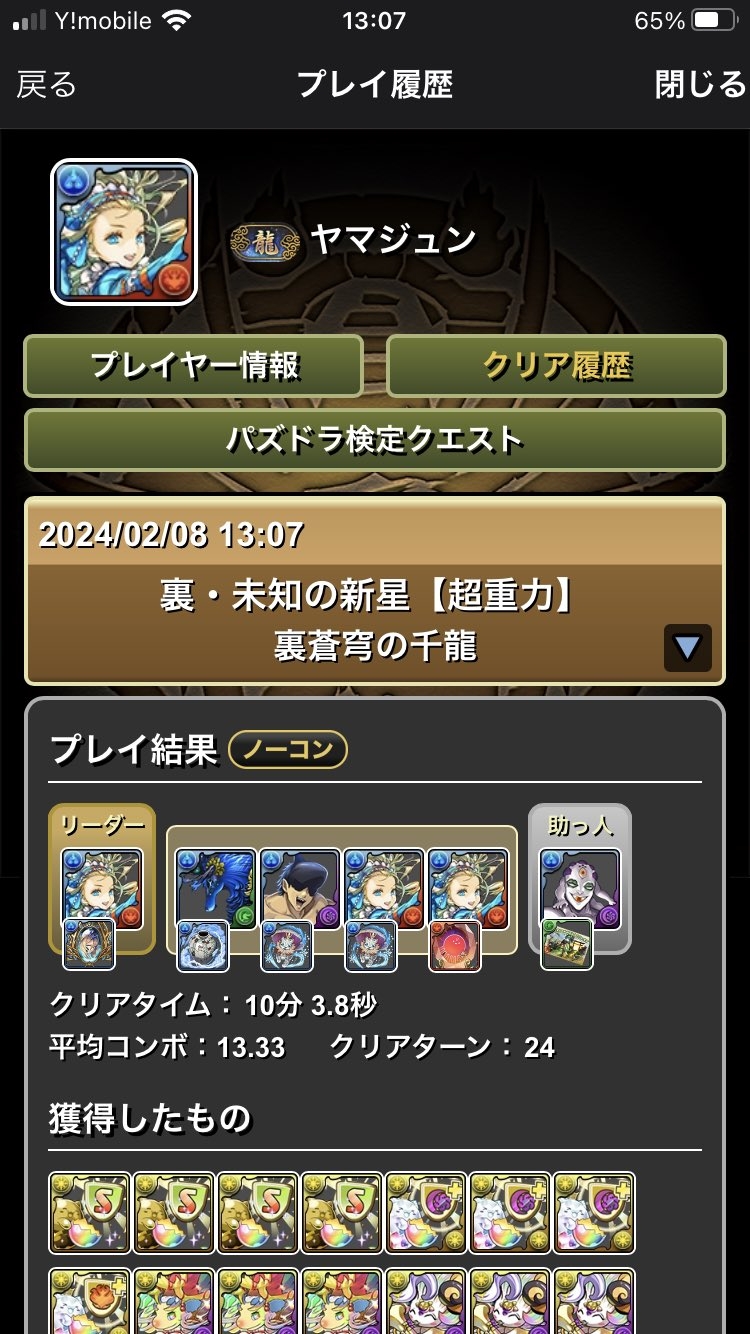View the blue dragon team member

click(x=215, y=889)
